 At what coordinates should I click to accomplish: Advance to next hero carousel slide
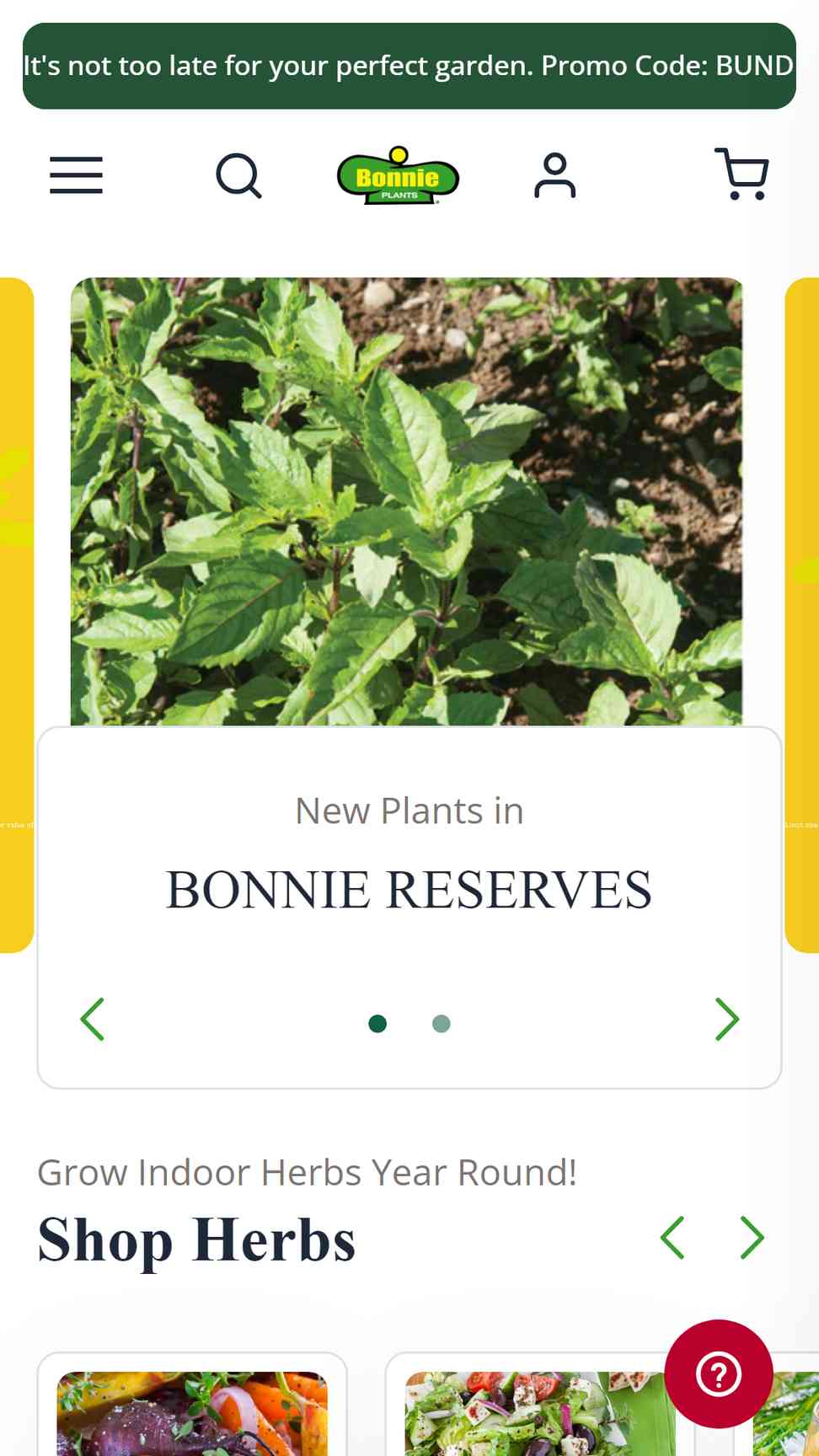726,1020
